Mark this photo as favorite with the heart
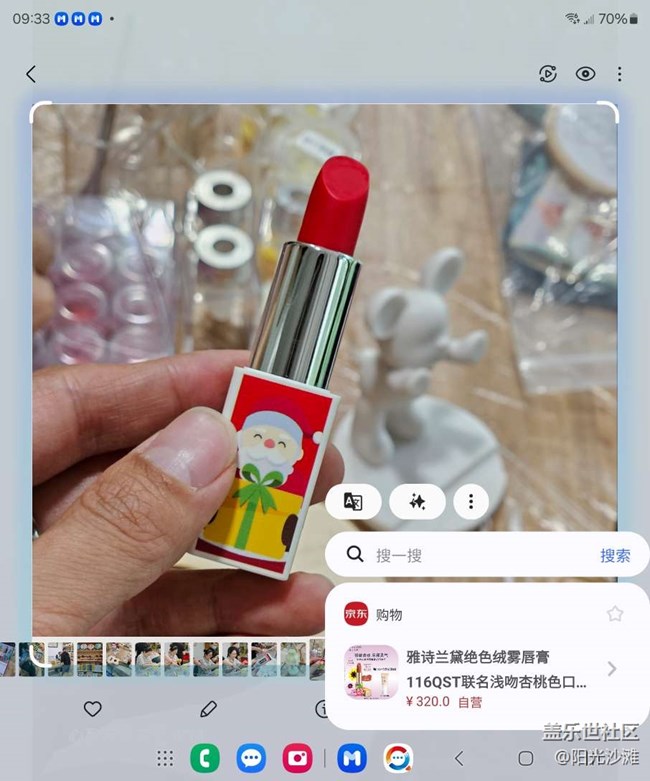This screenshot has height=781, width=650. click(92, 708)
